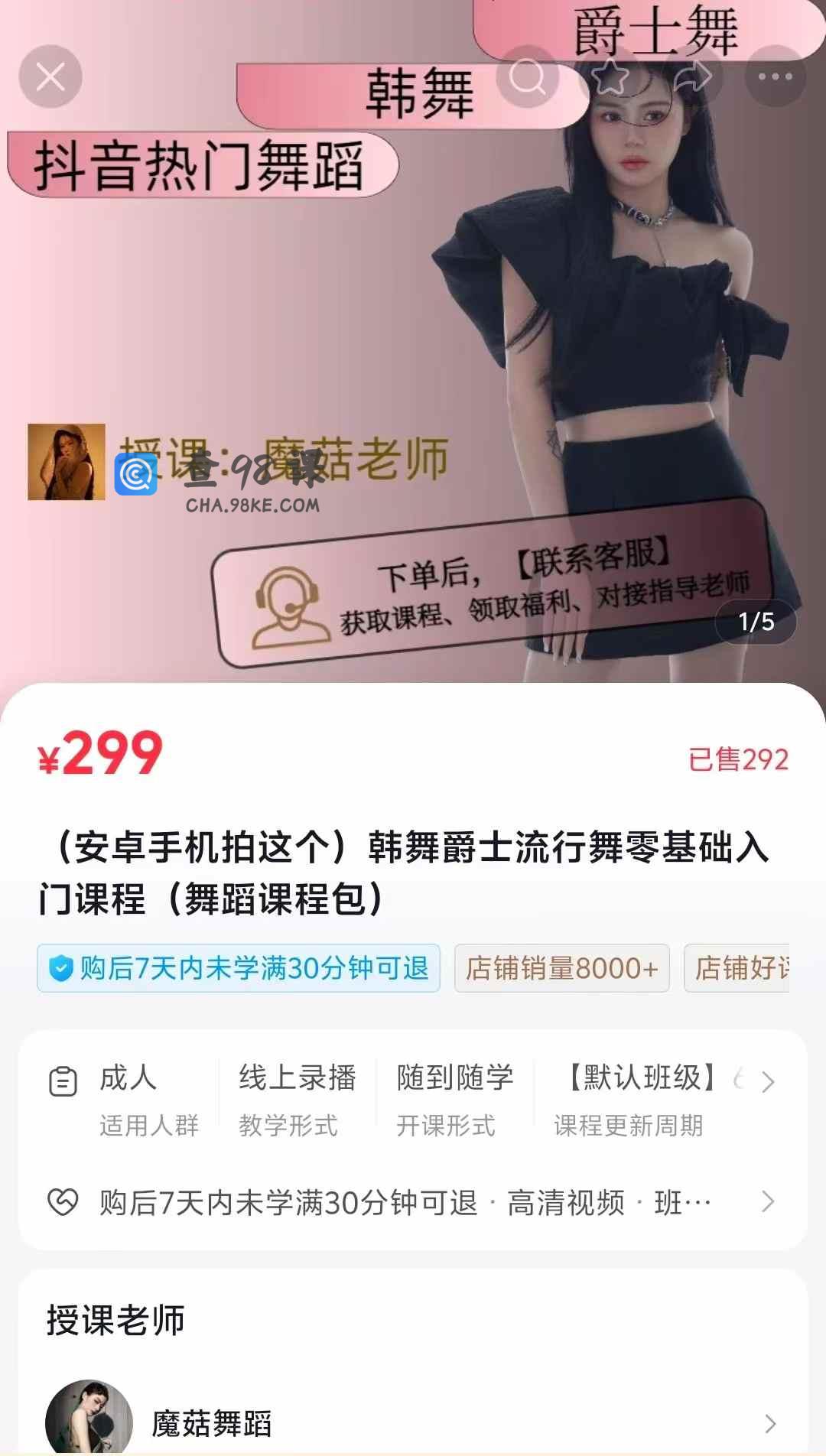Tap the 购后7天内未学满30分钟可退 badge
Viewport: 826px width, 1456px height.
pos(239,968)
